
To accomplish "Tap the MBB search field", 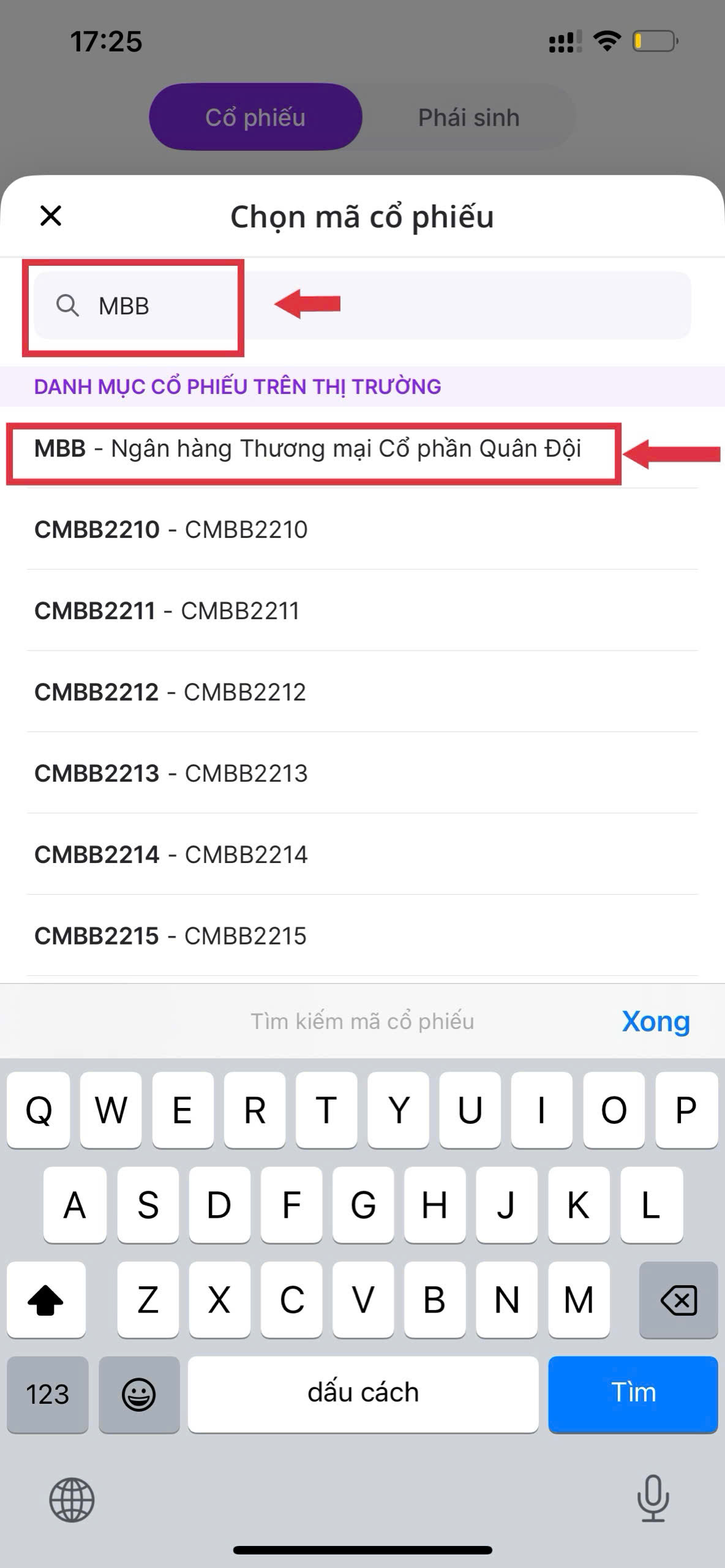I will tap(361, 305).
